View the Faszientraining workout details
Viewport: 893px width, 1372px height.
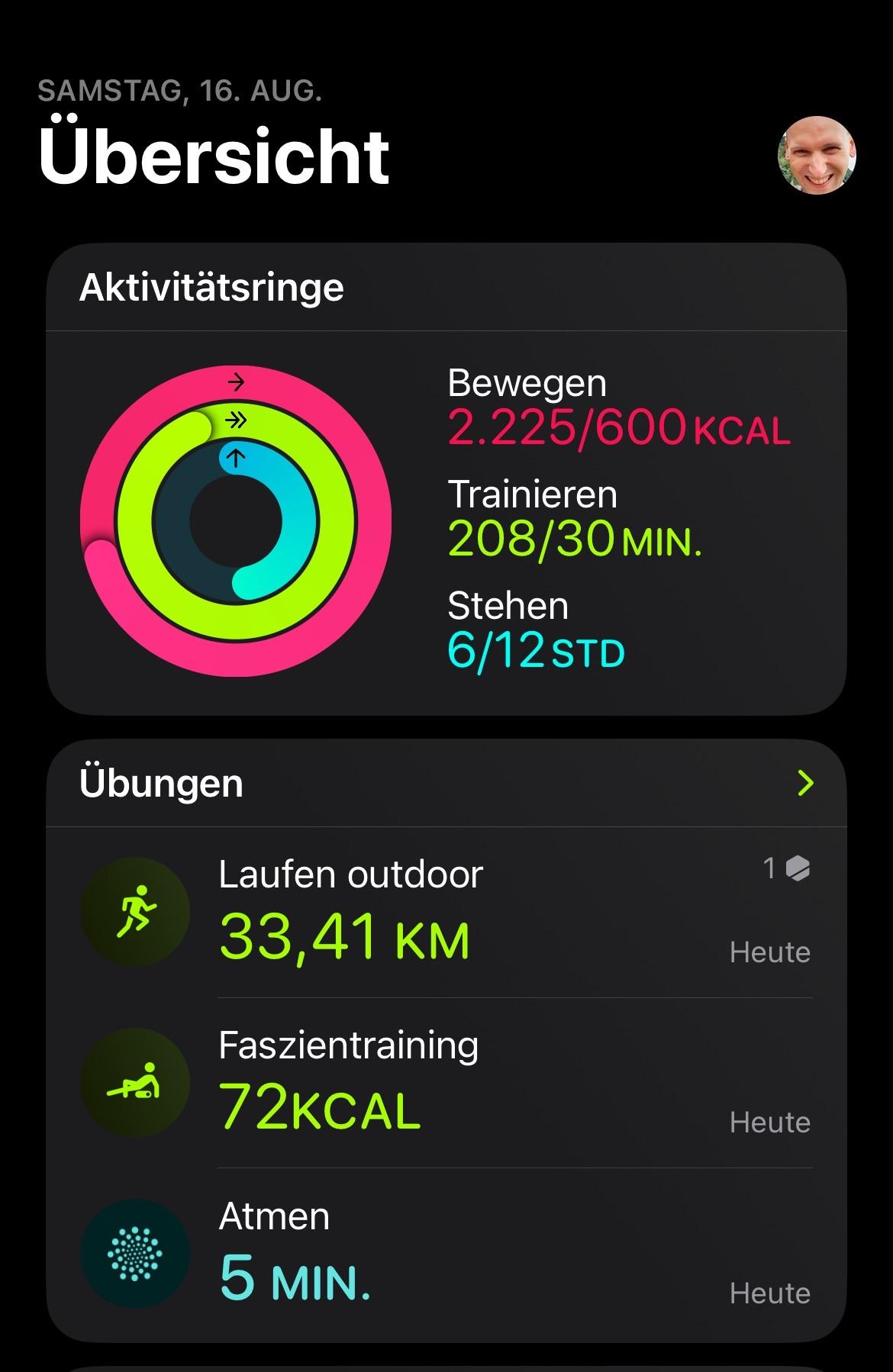[x=446, y=1084]
